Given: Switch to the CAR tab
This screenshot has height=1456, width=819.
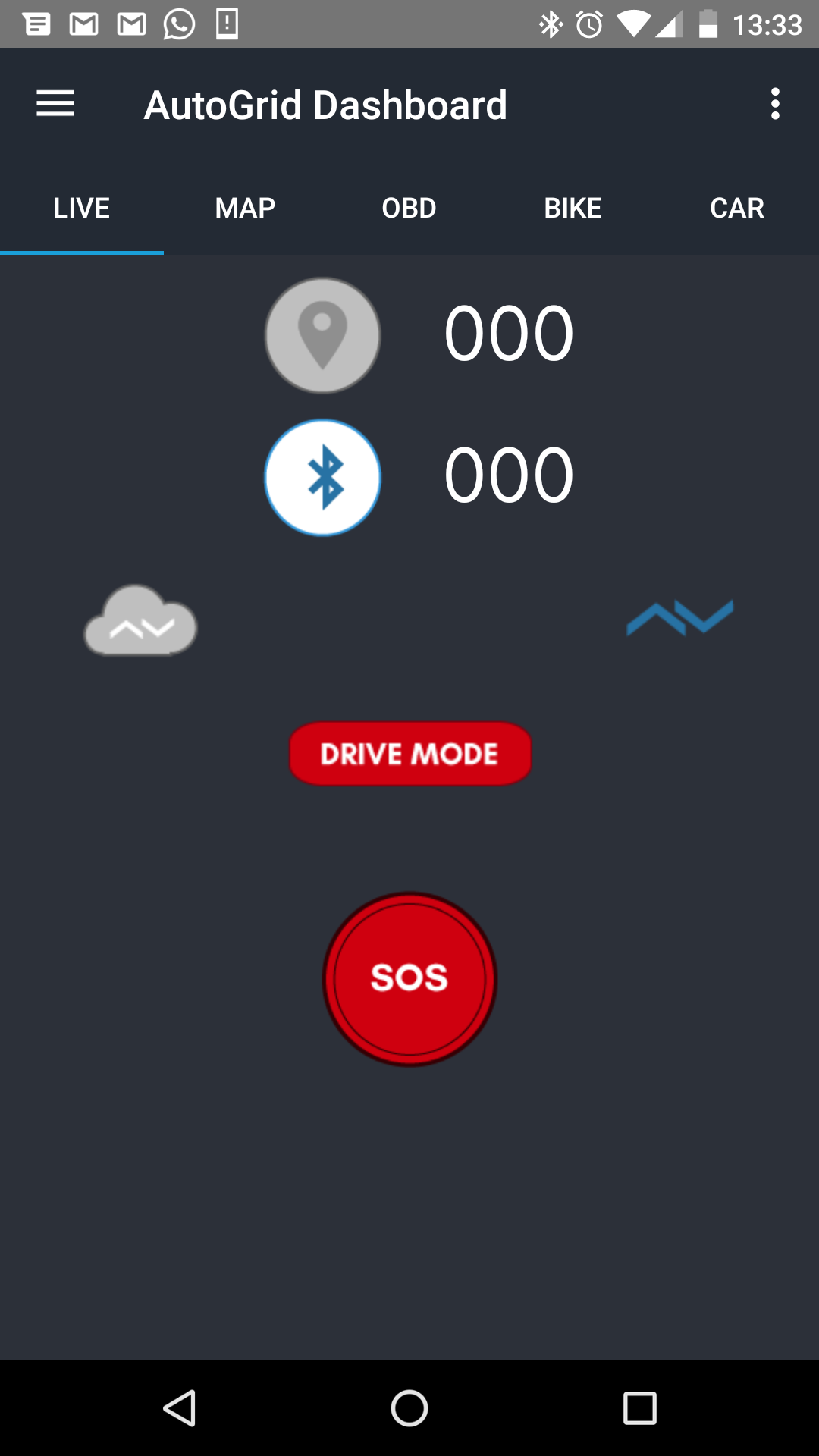Looking at the screenshot, I should (x=736, y=207).
